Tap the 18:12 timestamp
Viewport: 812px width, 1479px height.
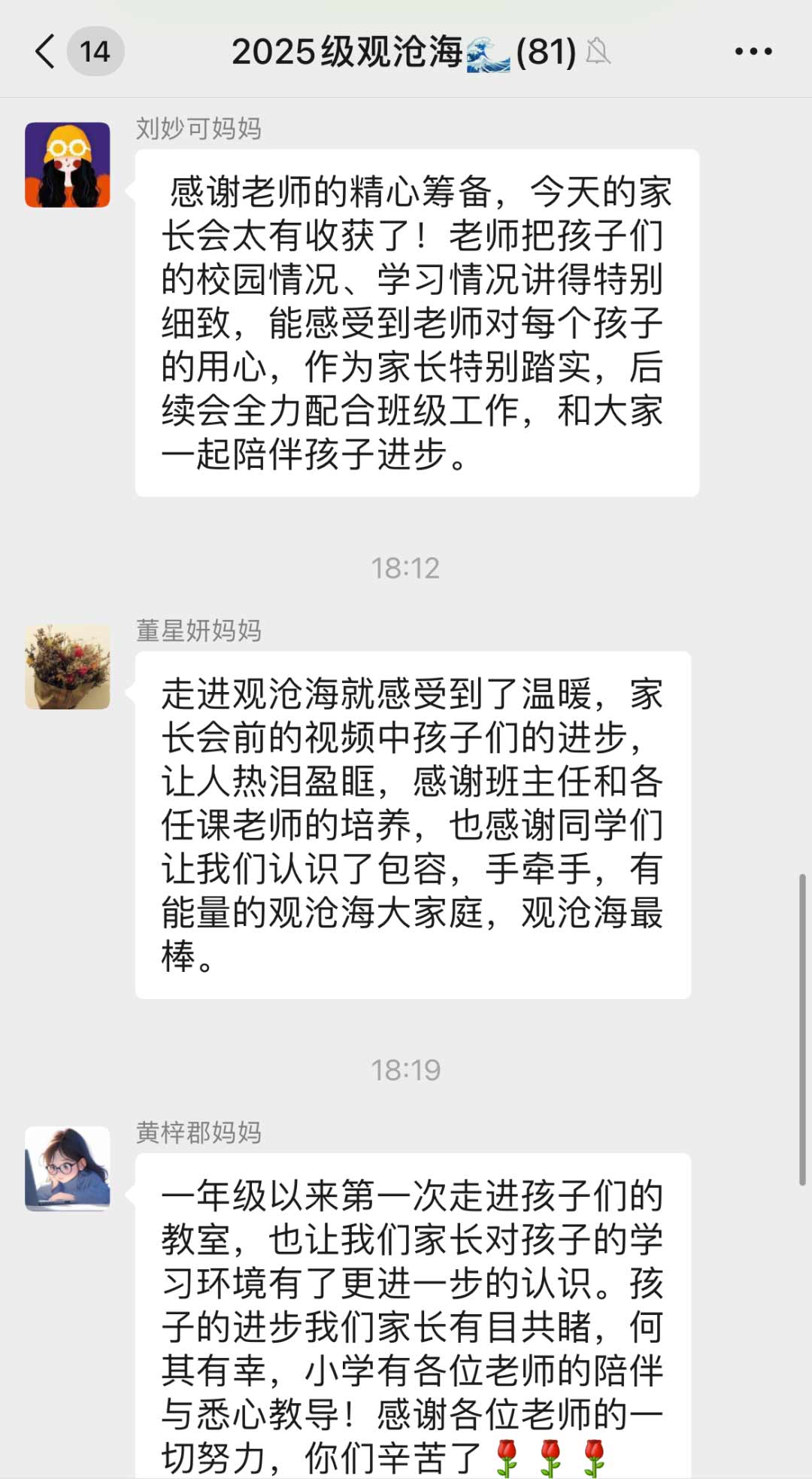pos(406,568)
